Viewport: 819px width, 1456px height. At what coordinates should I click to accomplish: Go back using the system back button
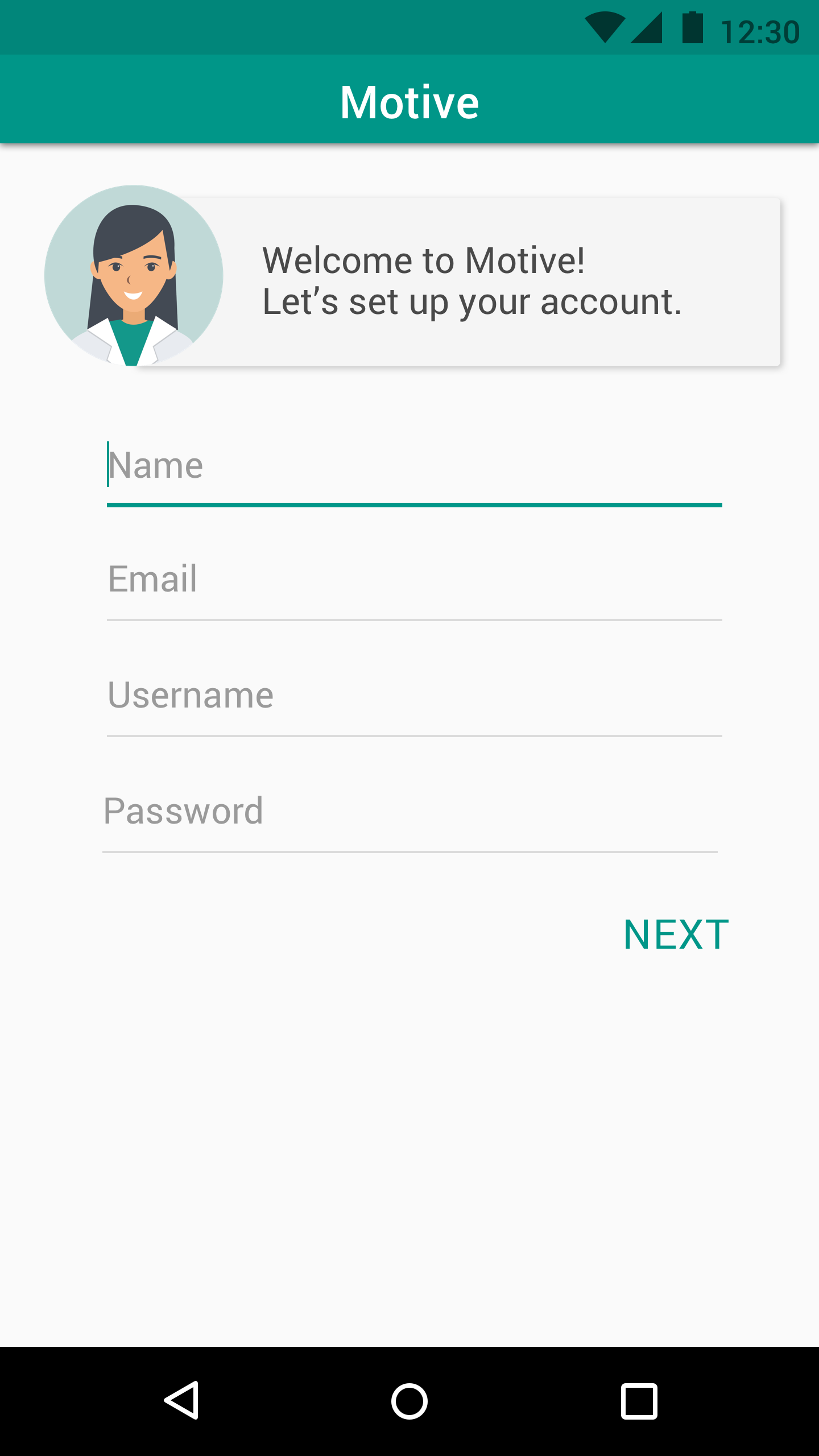click(182, 1400)
